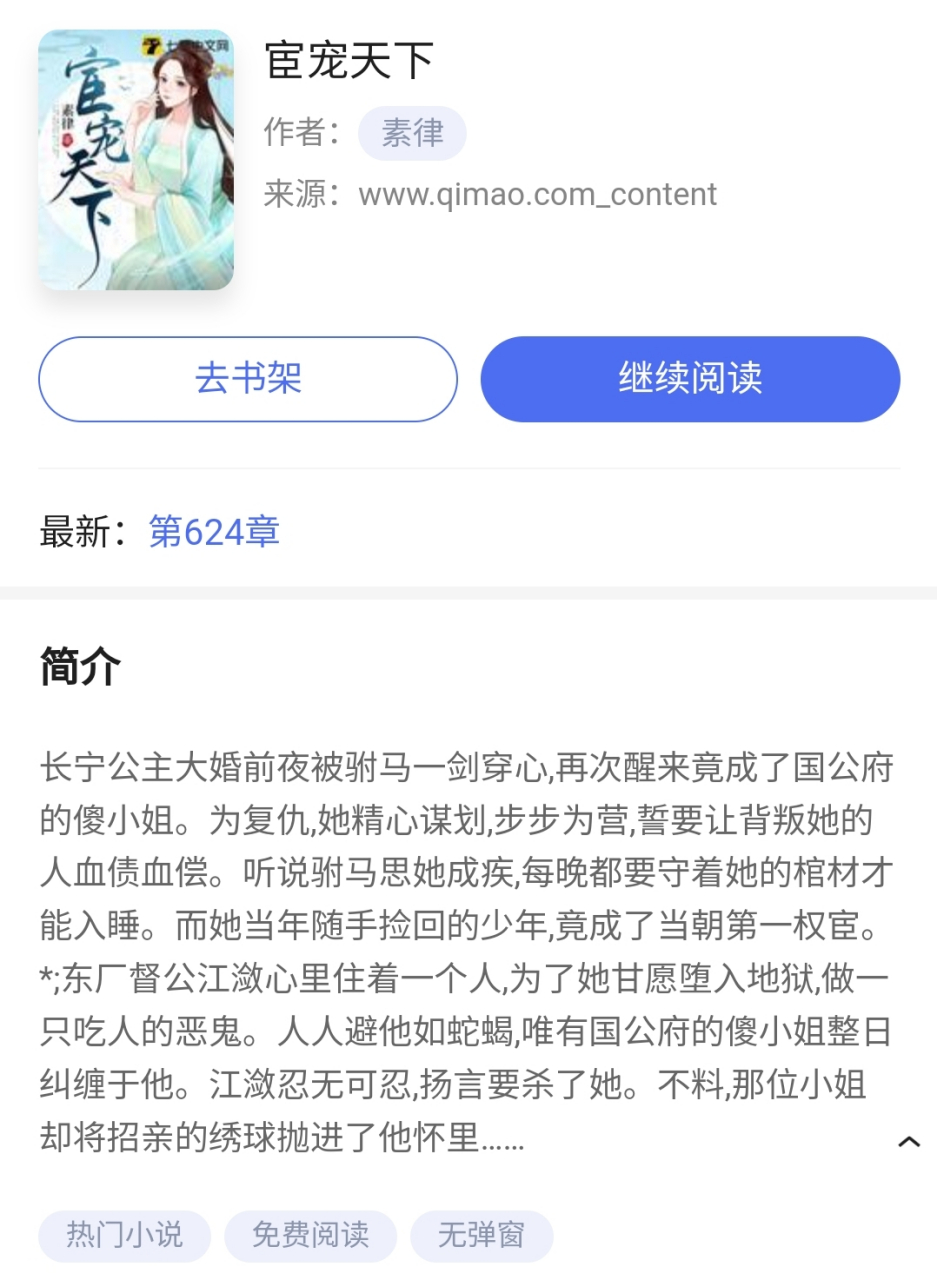Select the 热门小说 tag
937x1280 pixels.
pos(124,1236)
